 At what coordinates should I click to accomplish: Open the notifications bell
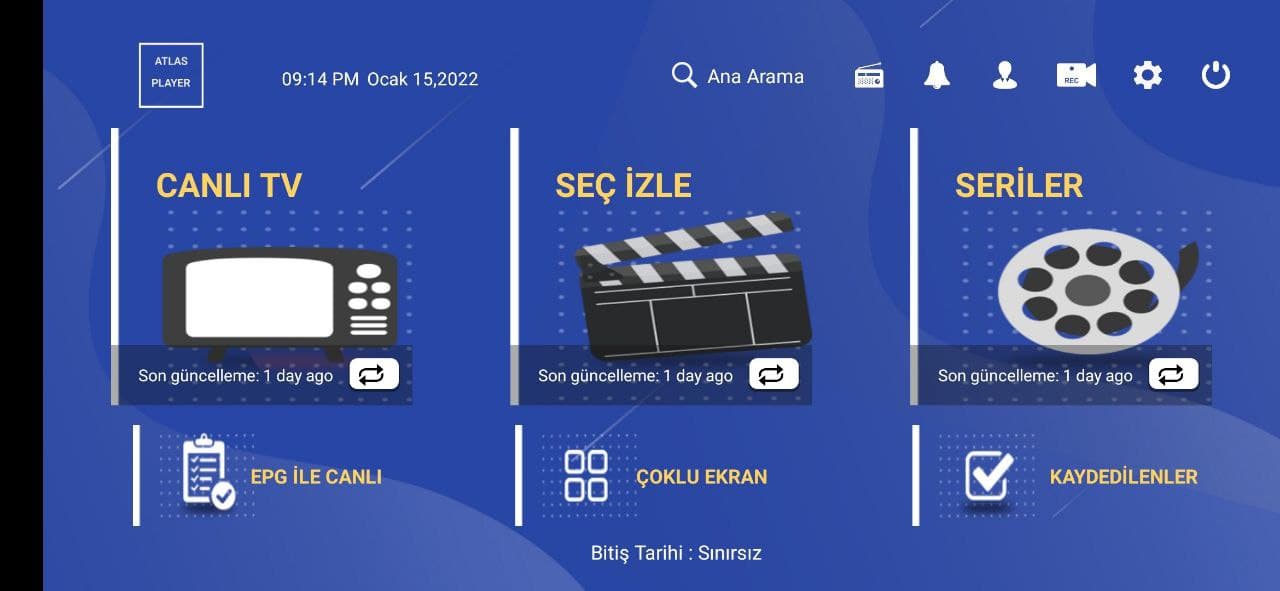tap(937, 75)
